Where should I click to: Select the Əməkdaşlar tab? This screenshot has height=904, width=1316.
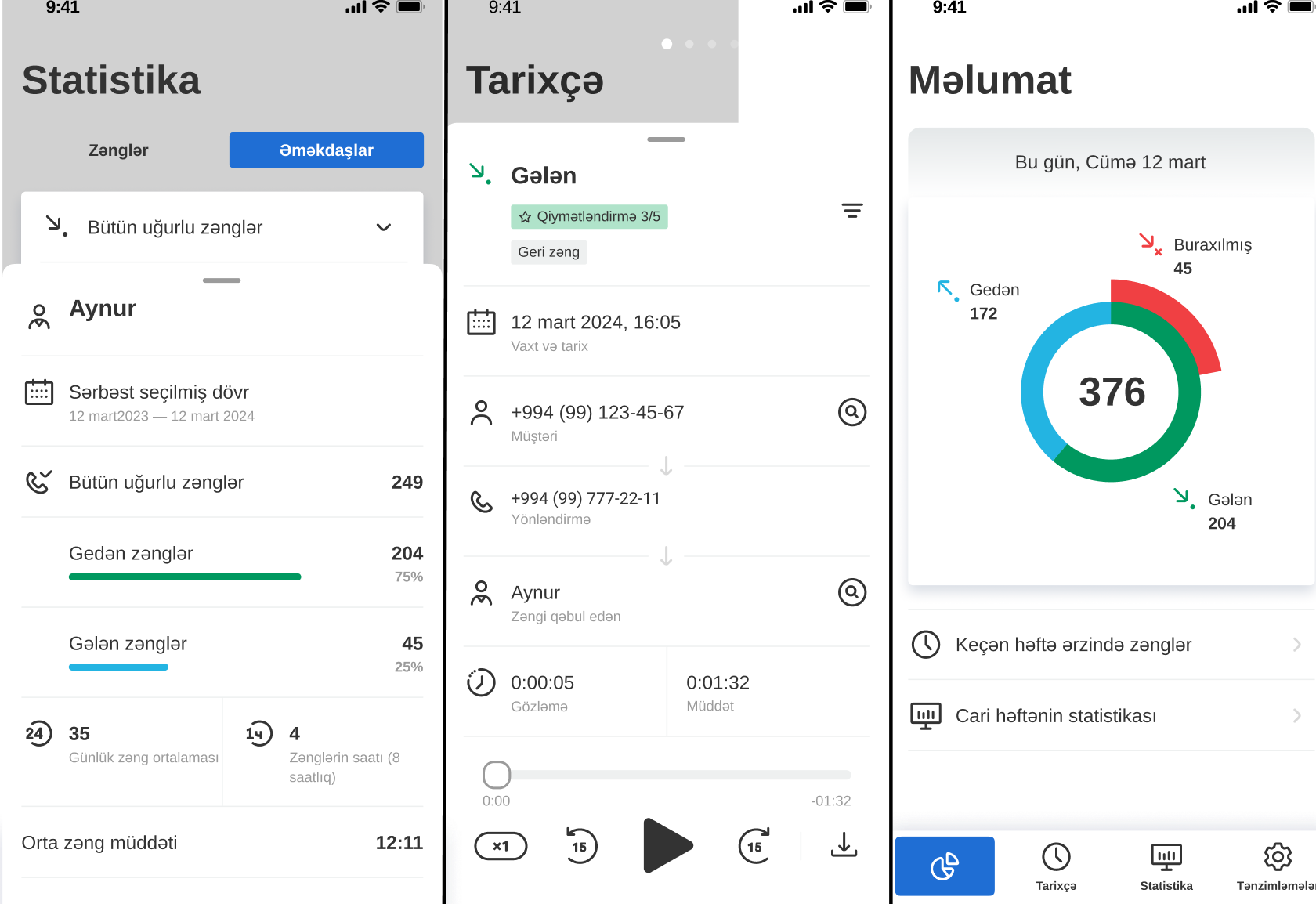coord(326,150)
